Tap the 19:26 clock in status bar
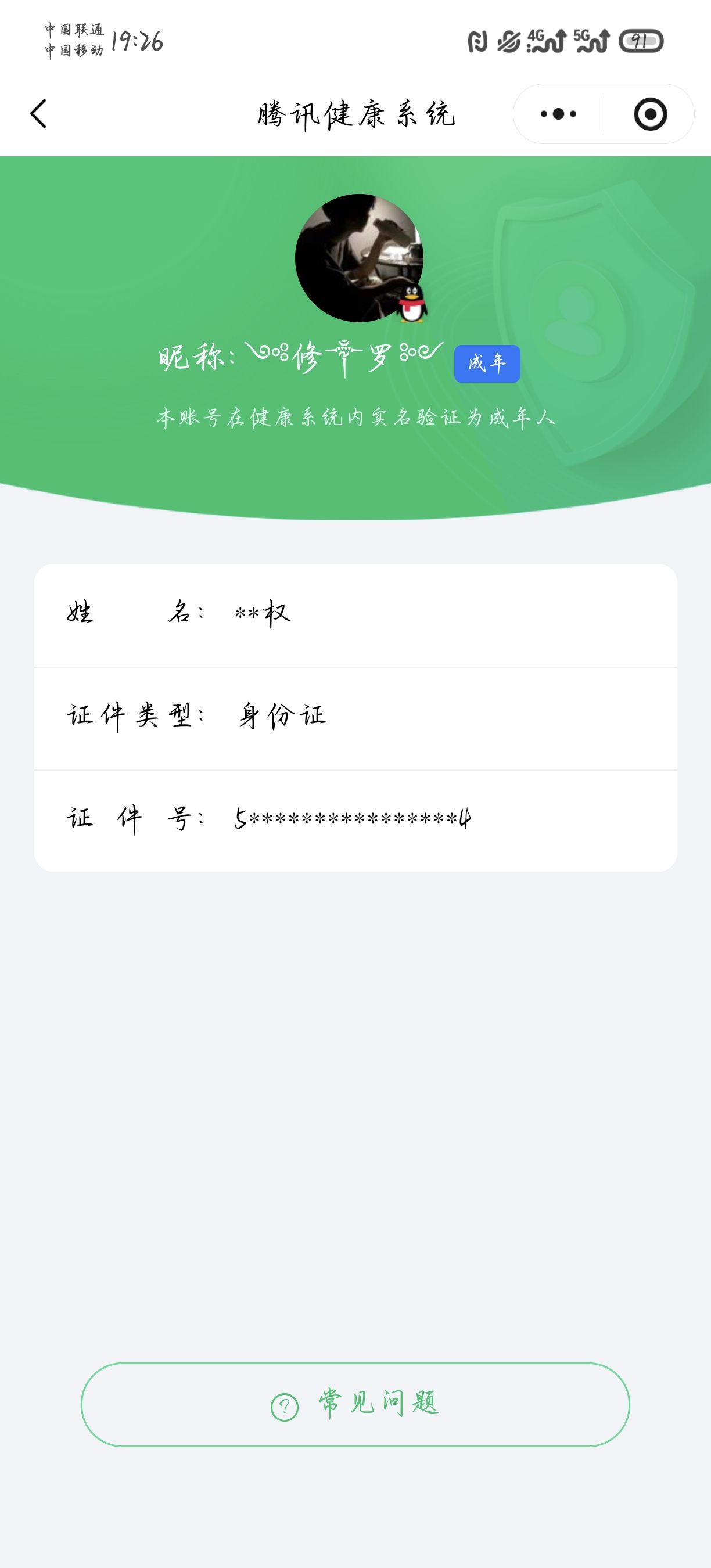The image size is (711, 1568). pos(137,40)
